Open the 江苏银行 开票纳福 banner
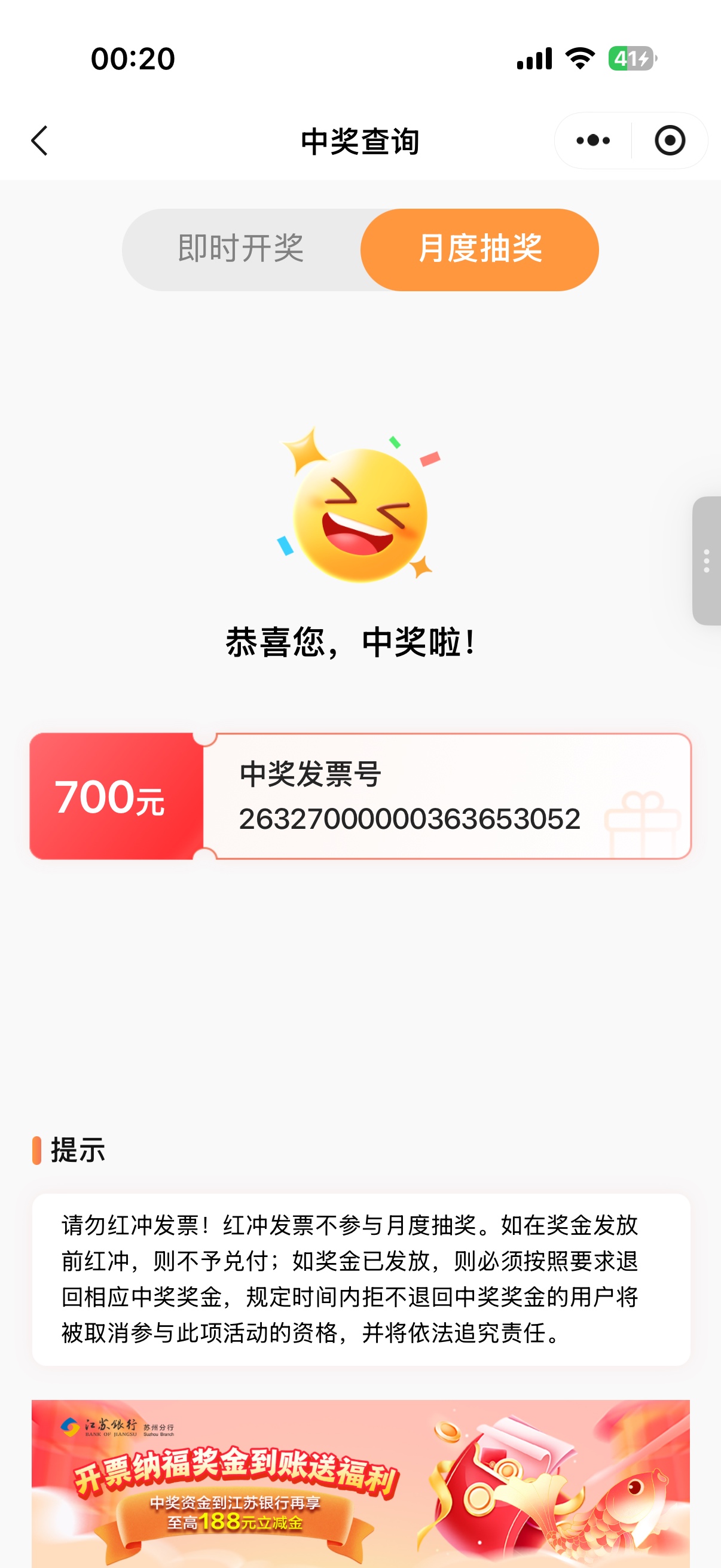 tap(360, 1483)
